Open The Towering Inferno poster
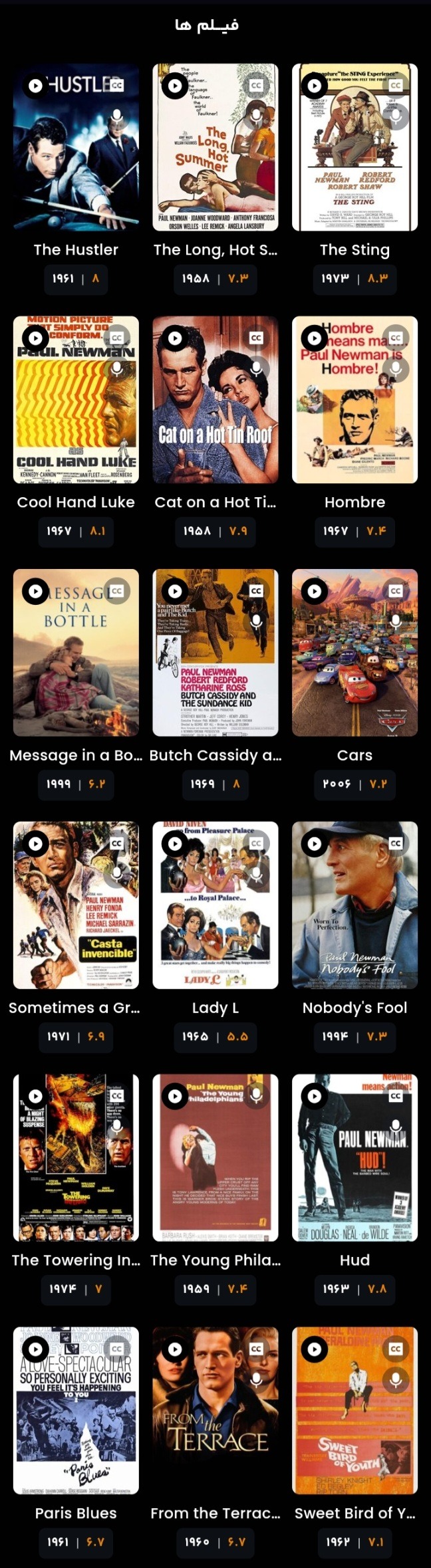The height and width of the screenshot is (1568, 431). pos(76,1158)
